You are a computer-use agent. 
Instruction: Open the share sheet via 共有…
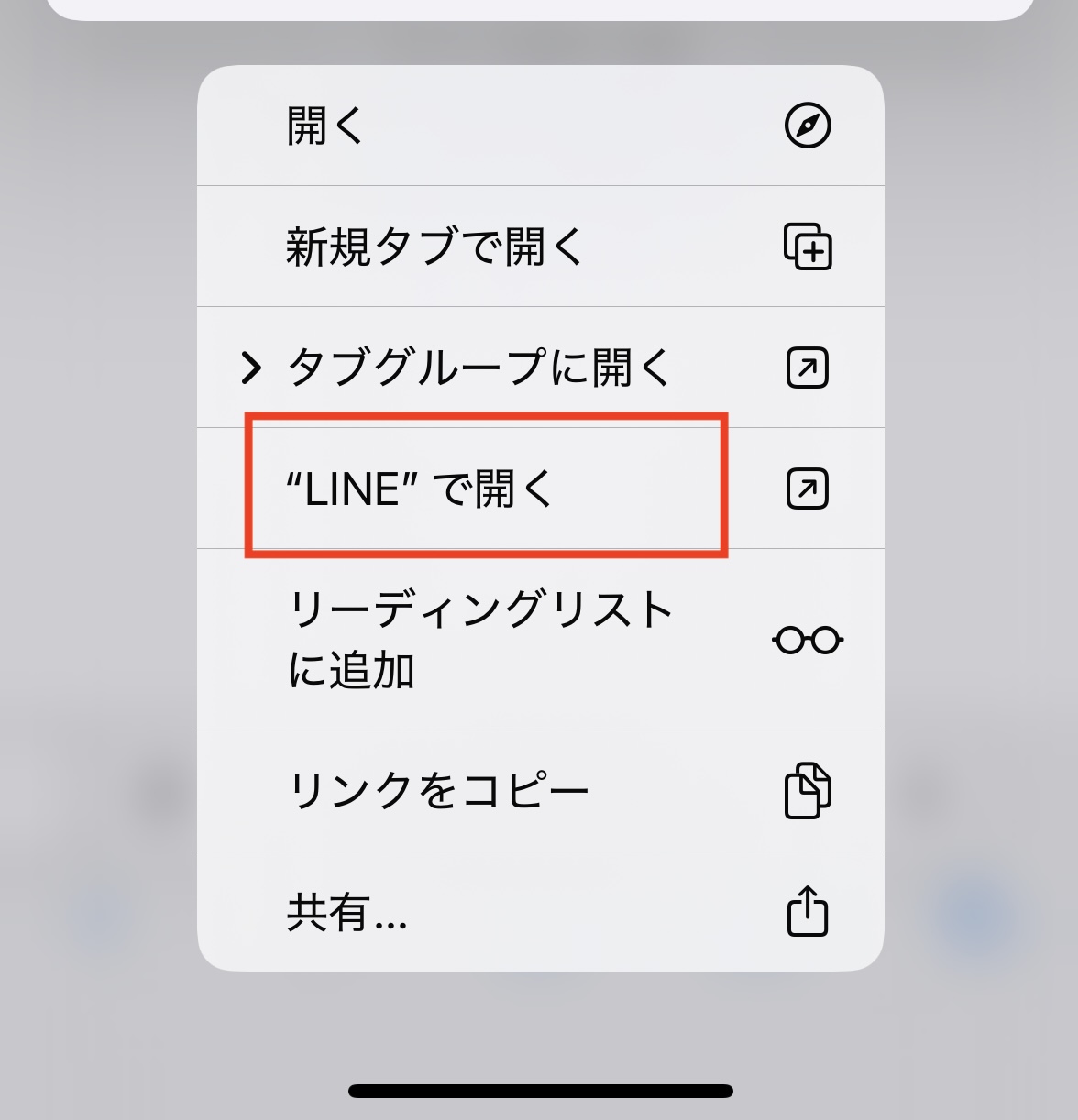(x=540, y=912)
